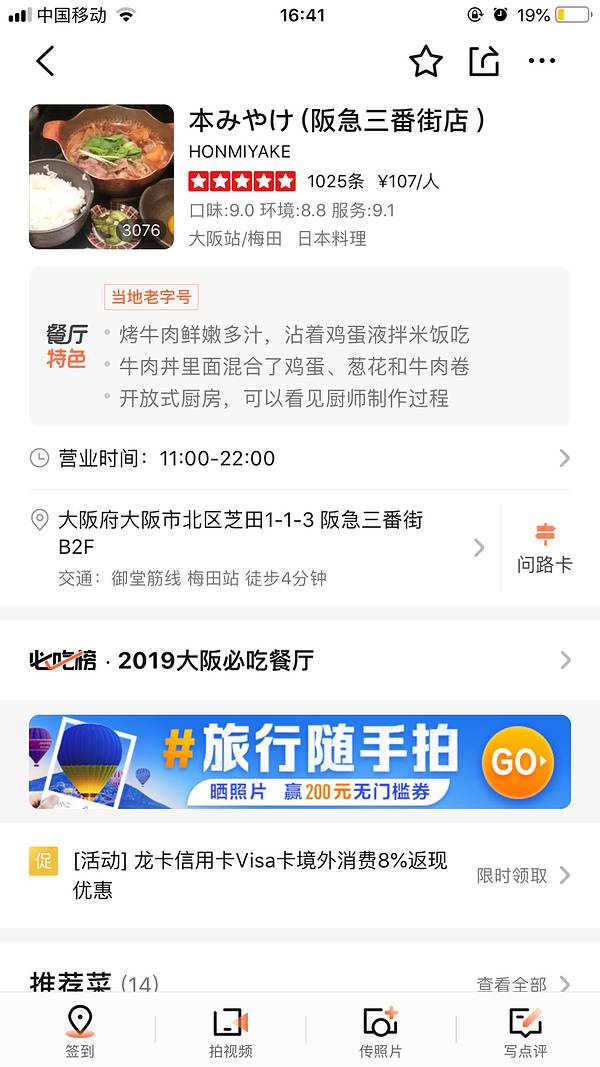
Task: Tap the 旅行随手拍 banner
Action: (x=300, y=762)
